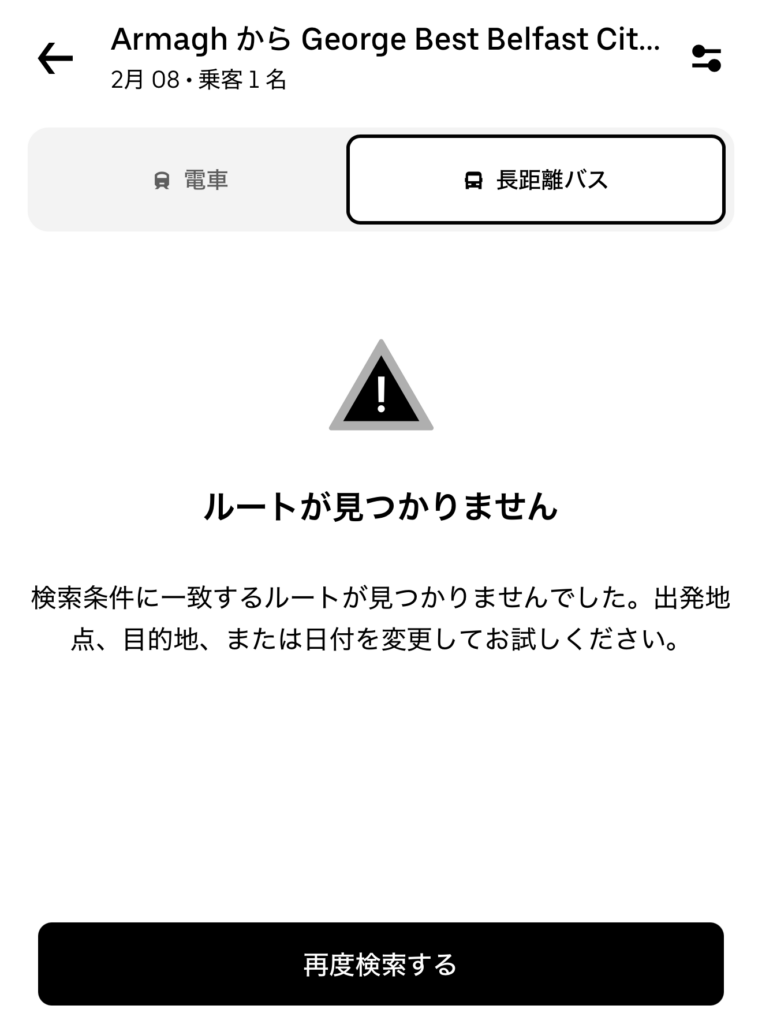This screenshot has height=1024, width=762.
Task: Open the Armagh to Belfast route header
Action: point(385,58)
